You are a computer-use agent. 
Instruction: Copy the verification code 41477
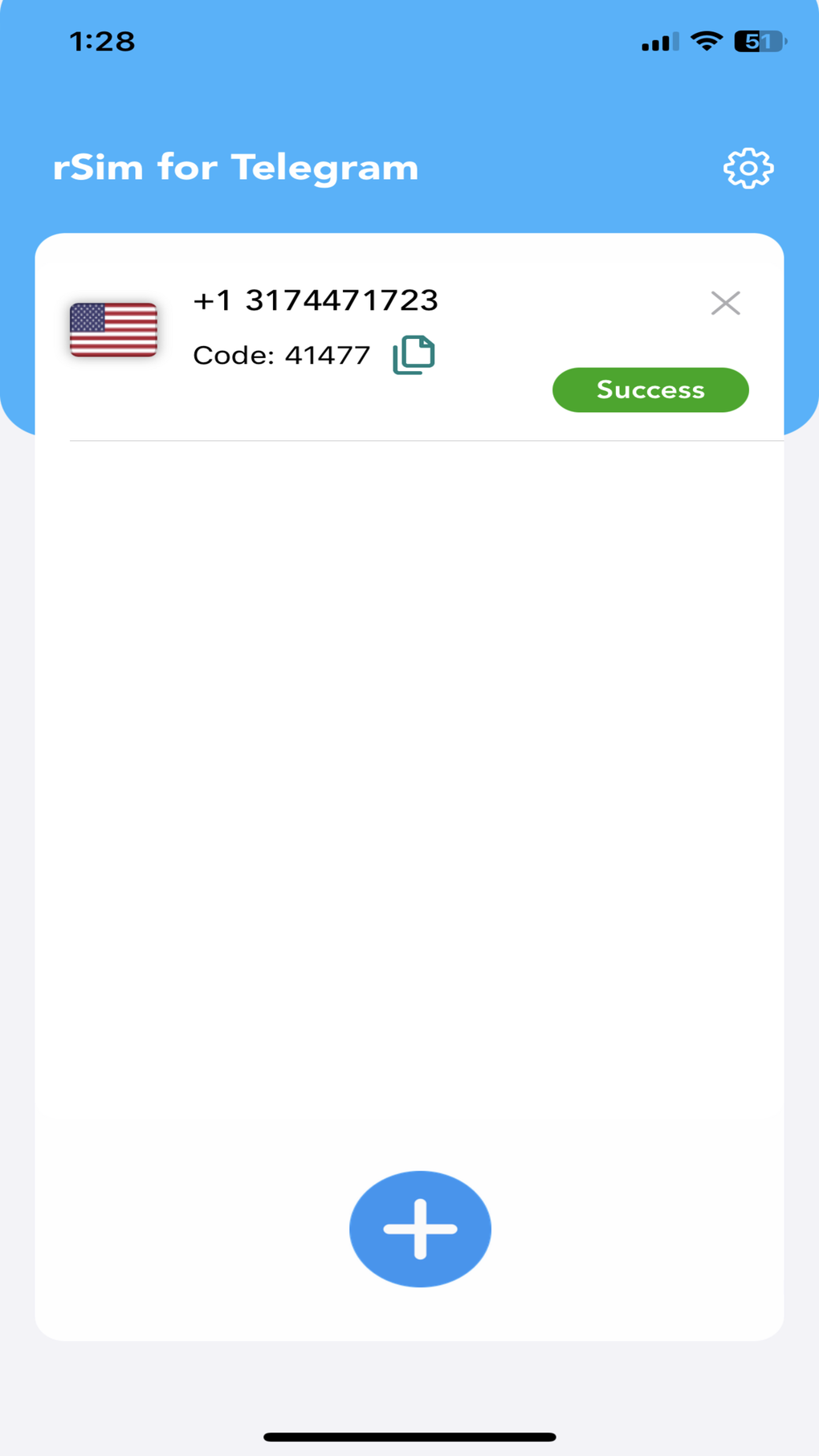(414, 355)
